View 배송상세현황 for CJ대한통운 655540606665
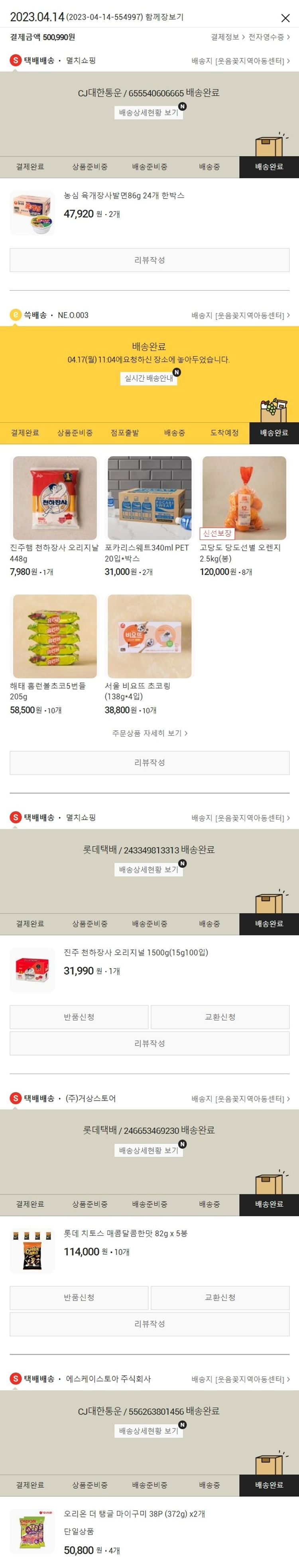Image resolution: width=299 pixels, height=1568 pixels. tap(149, 112)
